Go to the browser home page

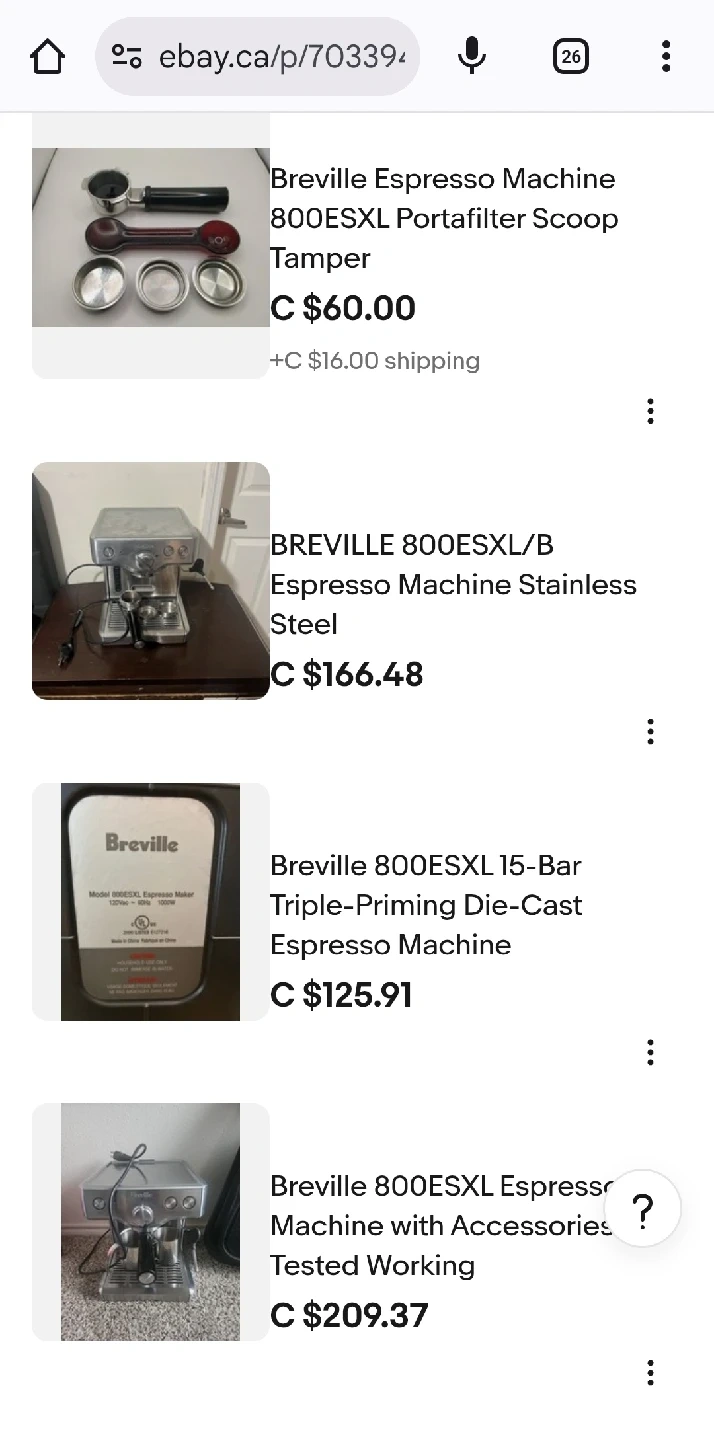pos(47,57)
